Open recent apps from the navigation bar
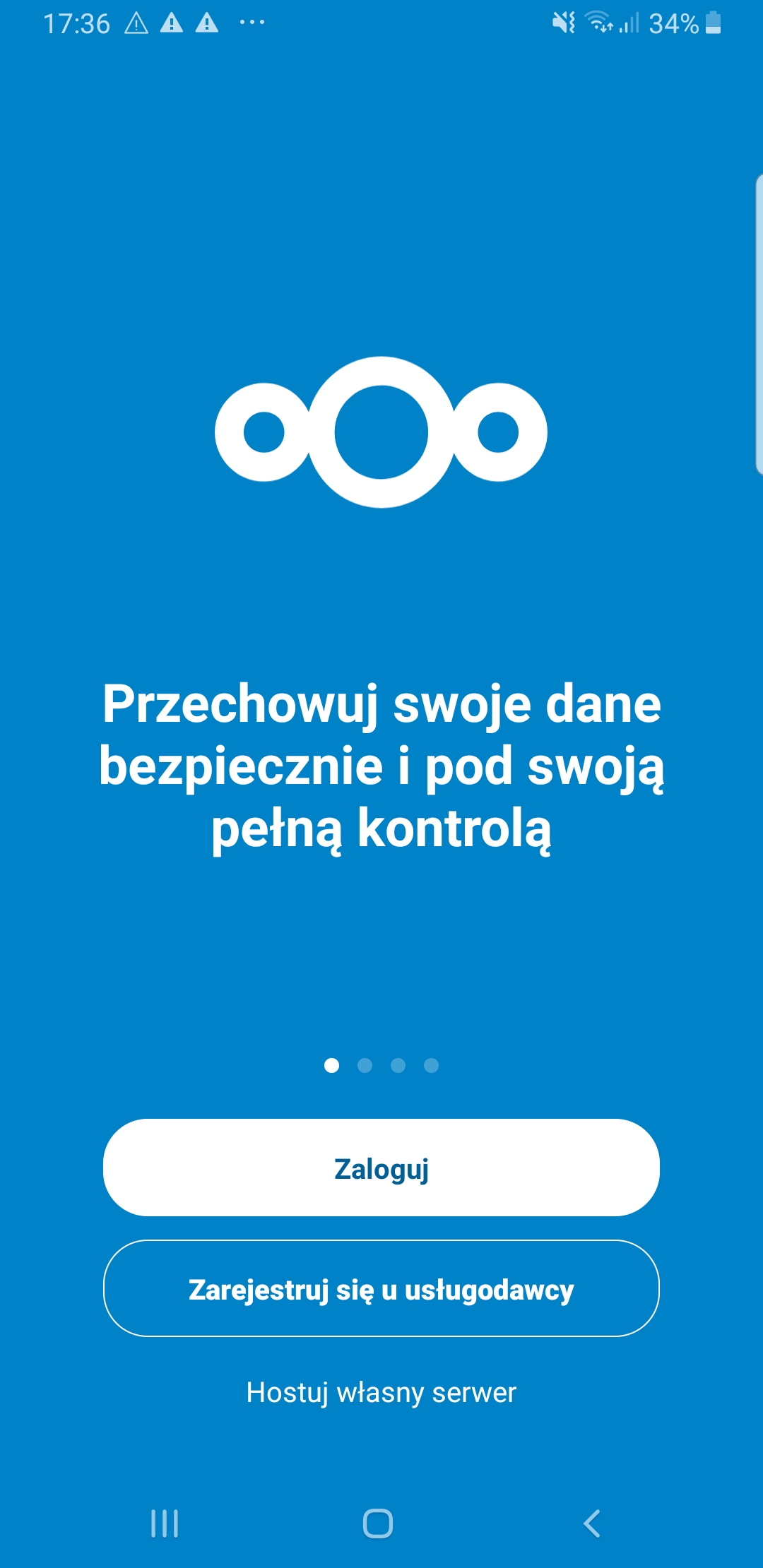Image resolution: width=763 pixels, height=1568 pixels. [x=165, y=1524]
